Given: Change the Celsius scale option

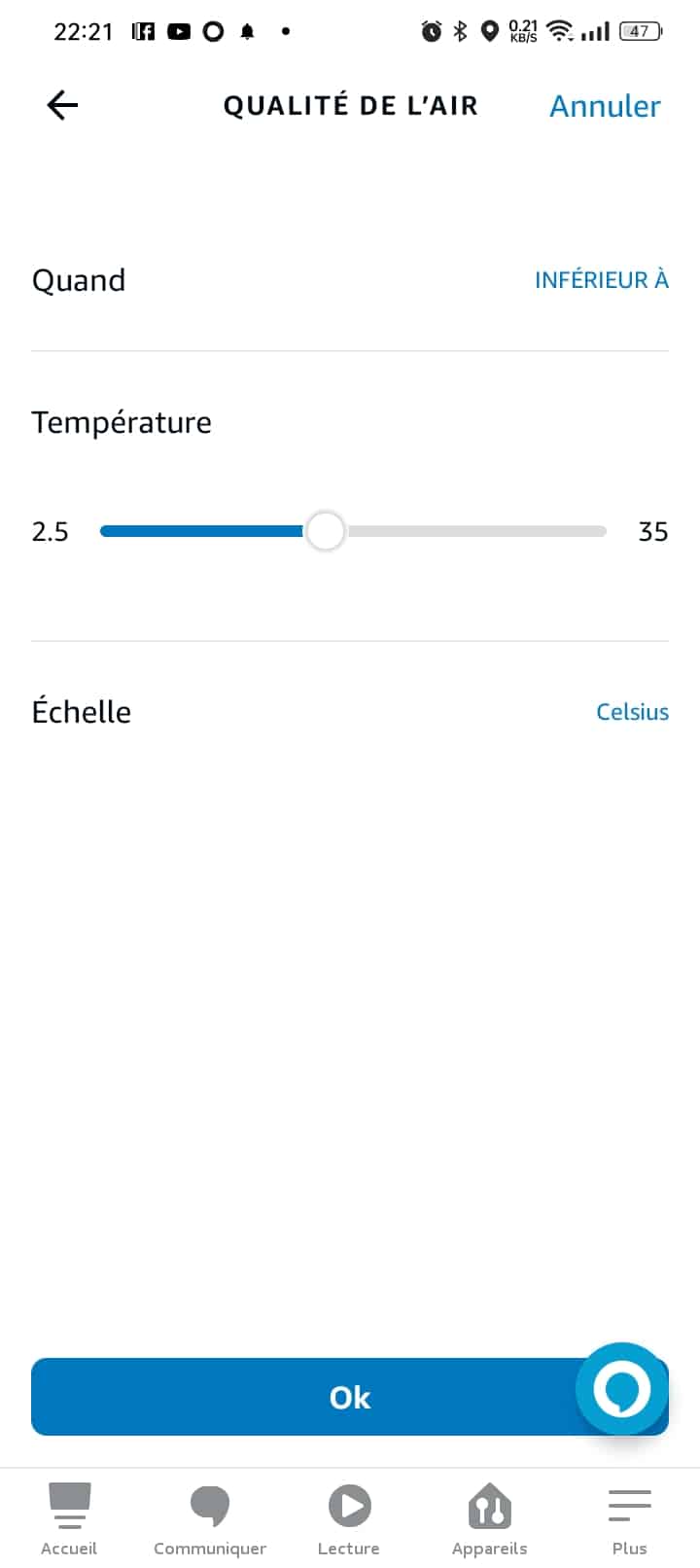Looking at the screenshot, I should [x=632, y=712].
